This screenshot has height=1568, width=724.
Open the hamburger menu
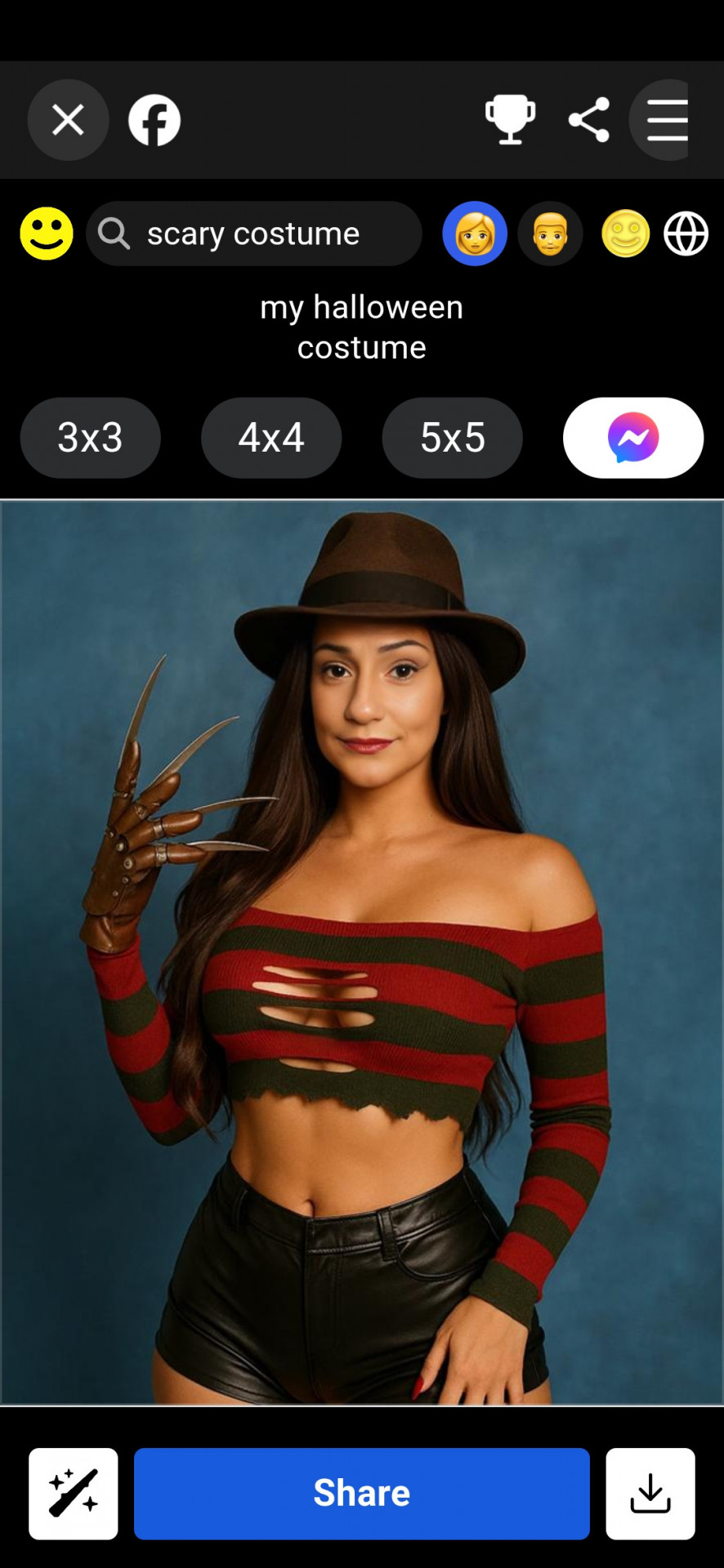pos(663,120)
